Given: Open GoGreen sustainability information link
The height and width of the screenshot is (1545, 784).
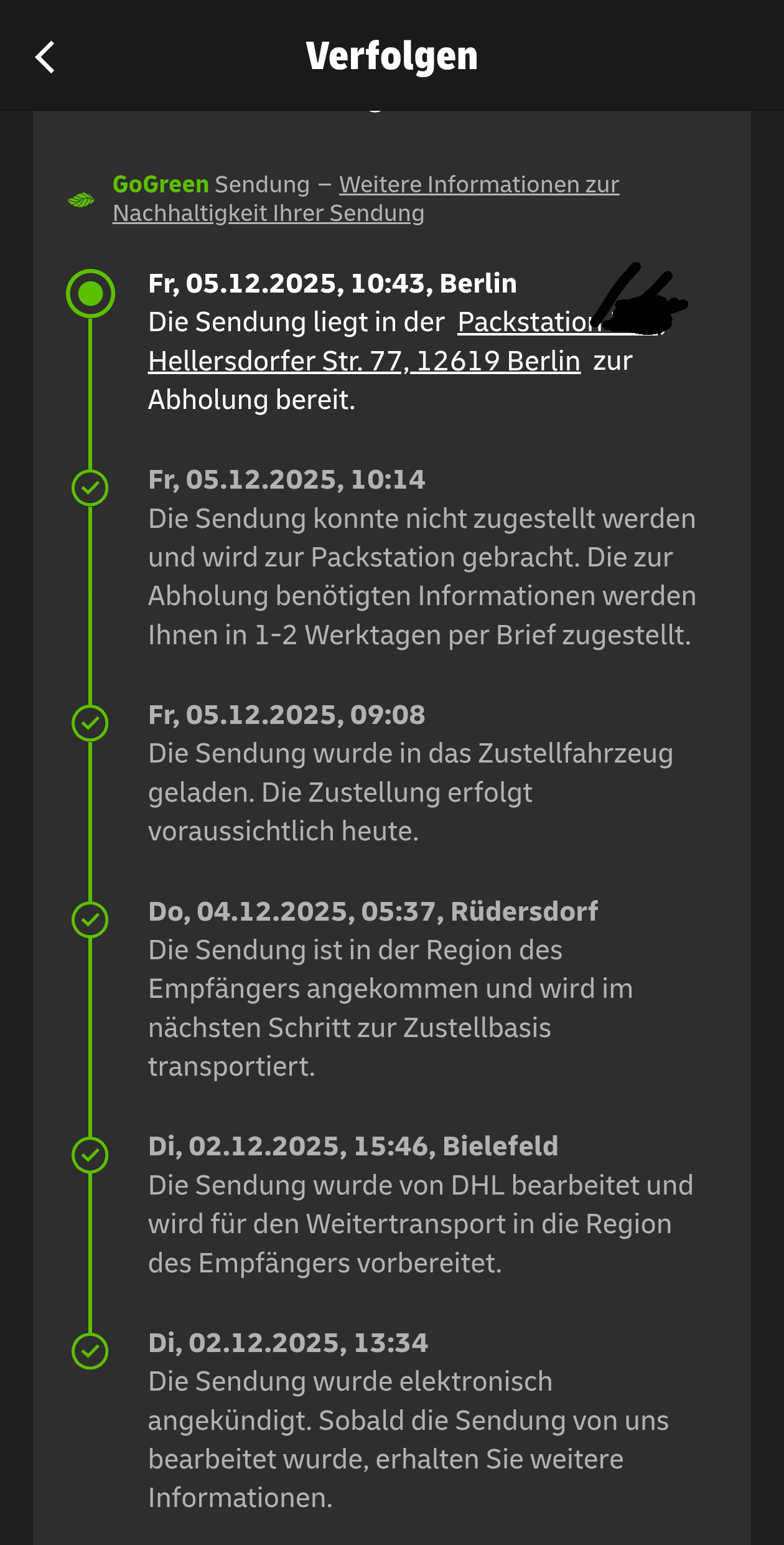Looking at the screenshot, I should (478, 185).
